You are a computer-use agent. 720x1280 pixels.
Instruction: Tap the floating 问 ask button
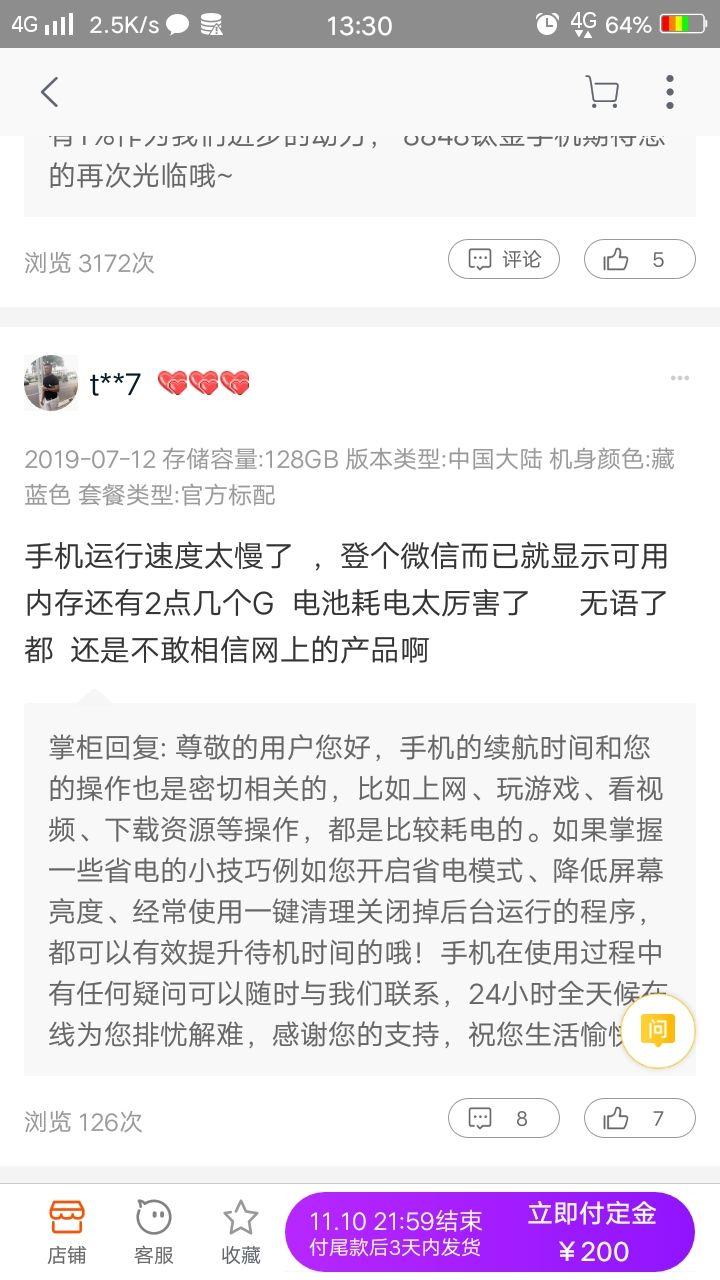tap(657, 1031)
